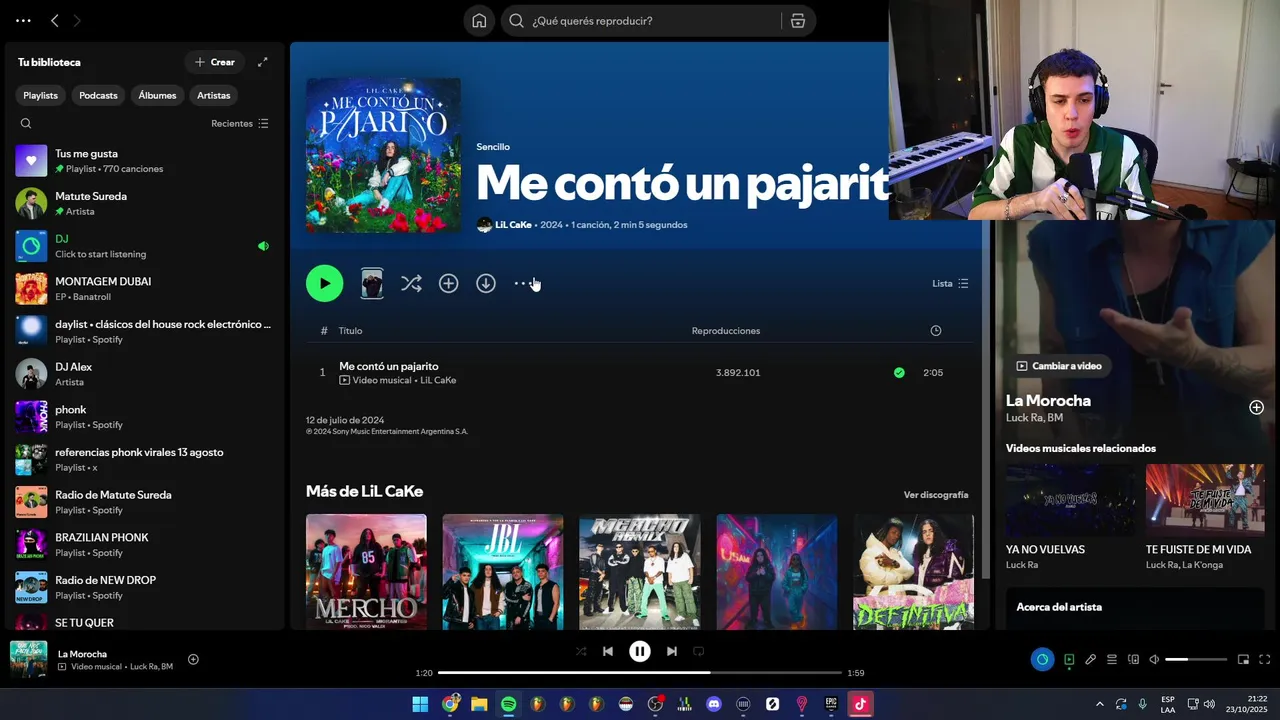Go to the Spotify home screen
Image resolution: width=1280 pixels, height=720 pixels.
[x=479, y=21]
